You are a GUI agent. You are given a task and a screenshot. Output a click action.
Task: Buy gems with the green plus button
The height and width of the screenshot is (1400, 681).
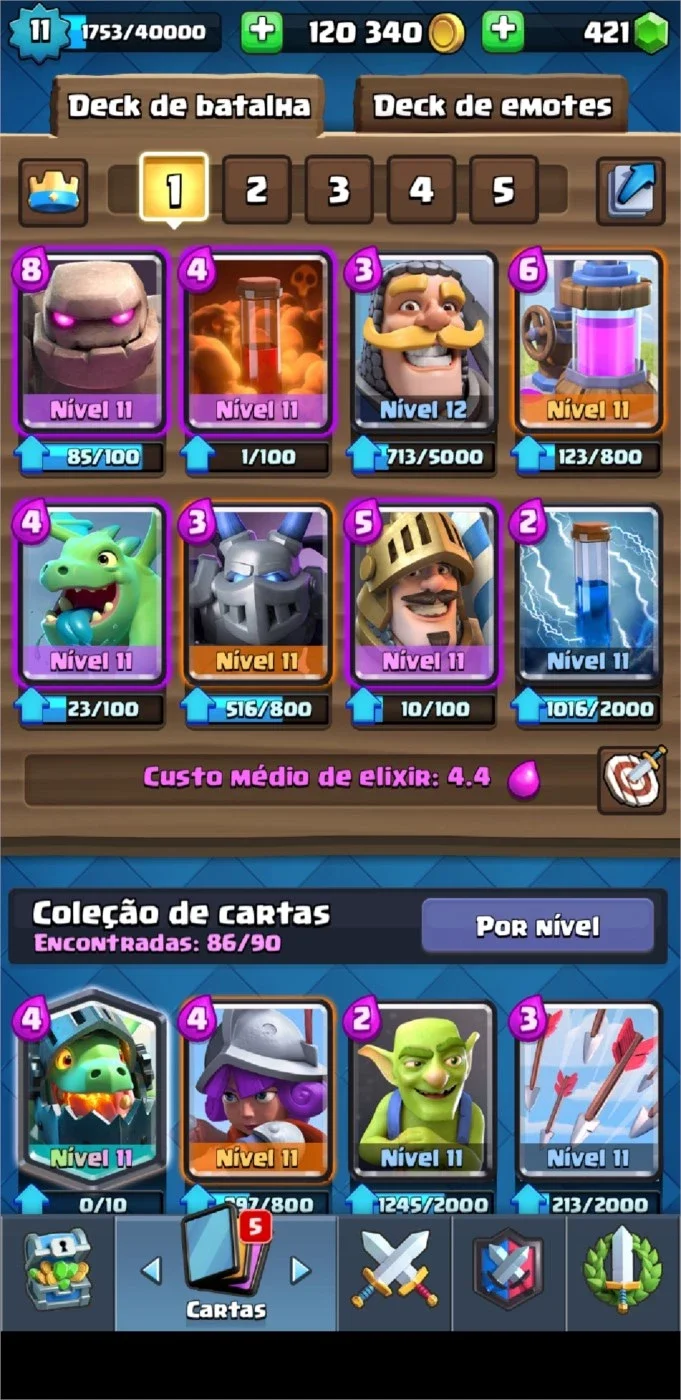tap(503, 32)
